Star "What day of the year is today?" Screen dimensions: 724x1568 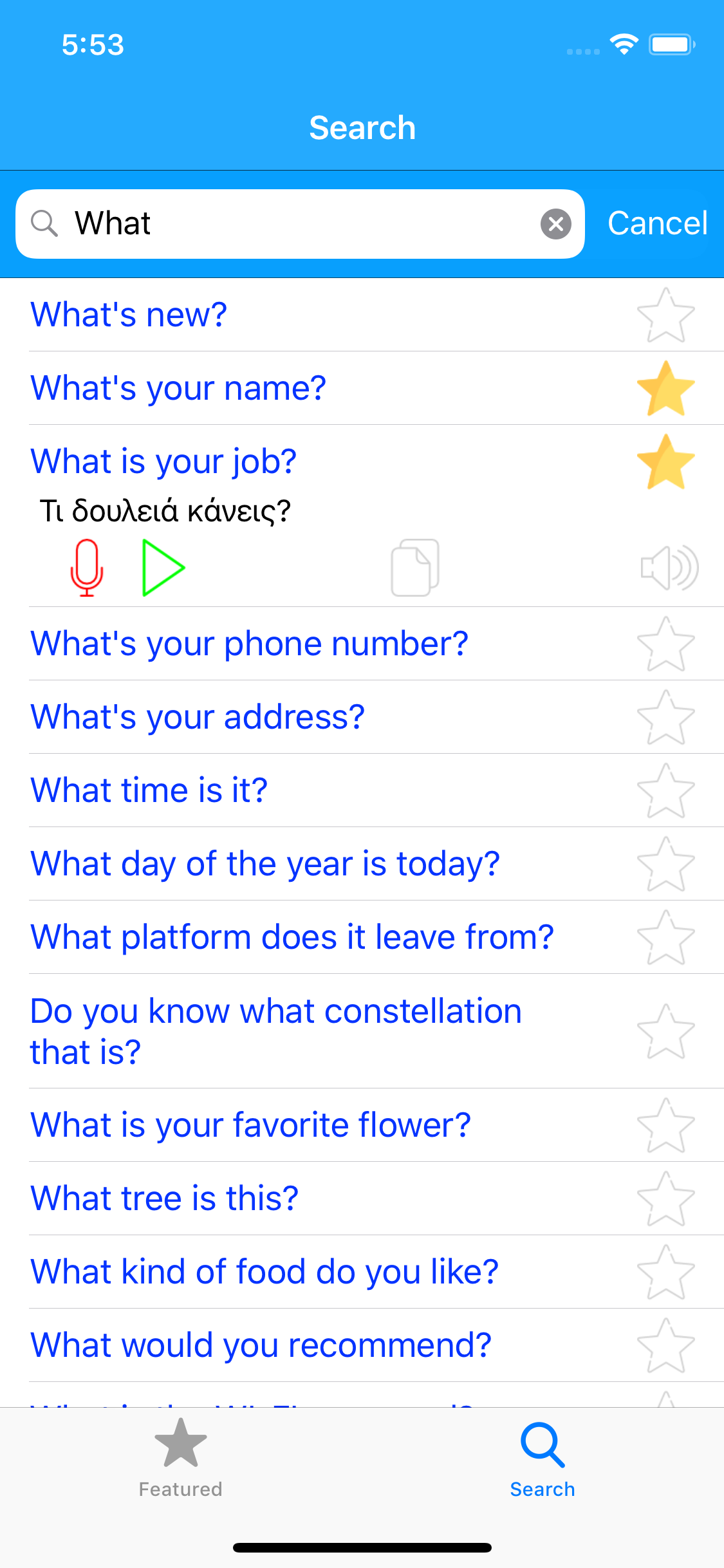(x=665, y=864)
